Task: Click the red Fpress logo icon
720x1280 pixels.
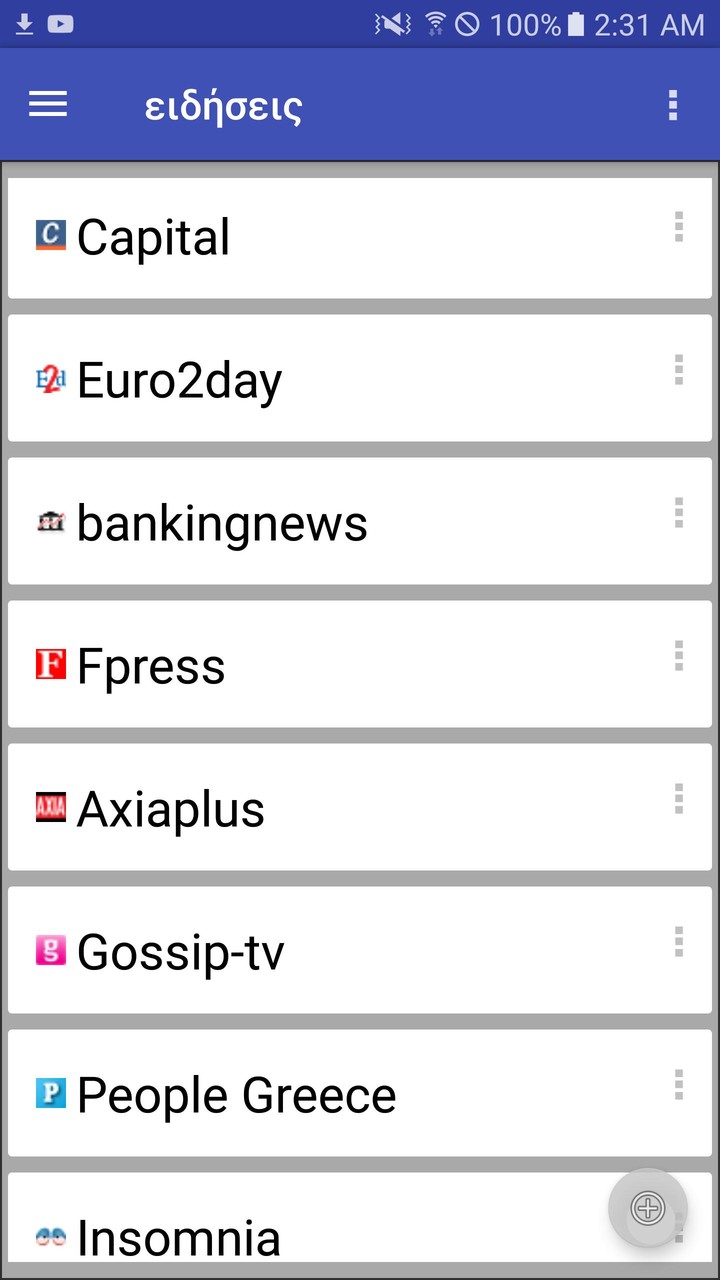Action: pos(49,666)
